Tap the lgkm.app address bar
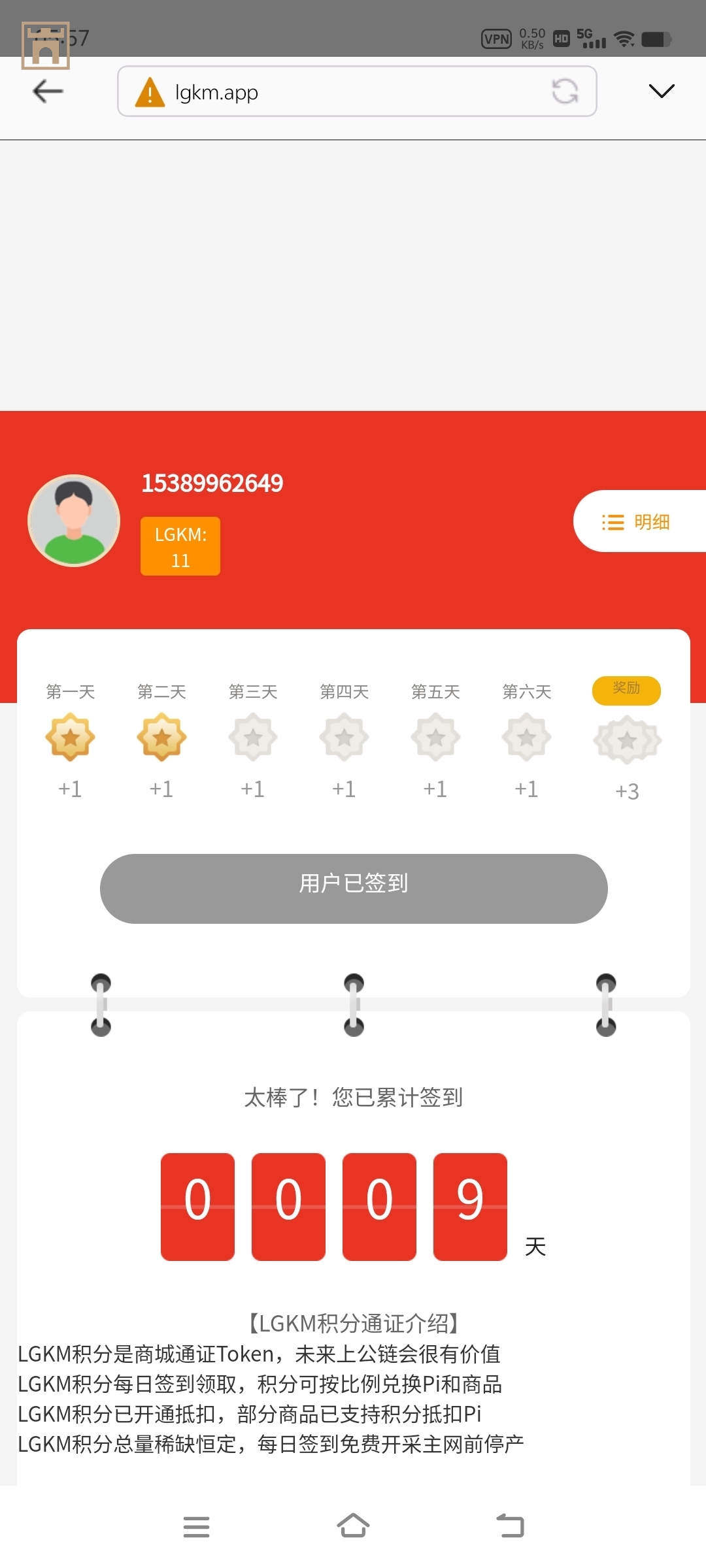Screen dimensions: 706x1568 [340, 91]
